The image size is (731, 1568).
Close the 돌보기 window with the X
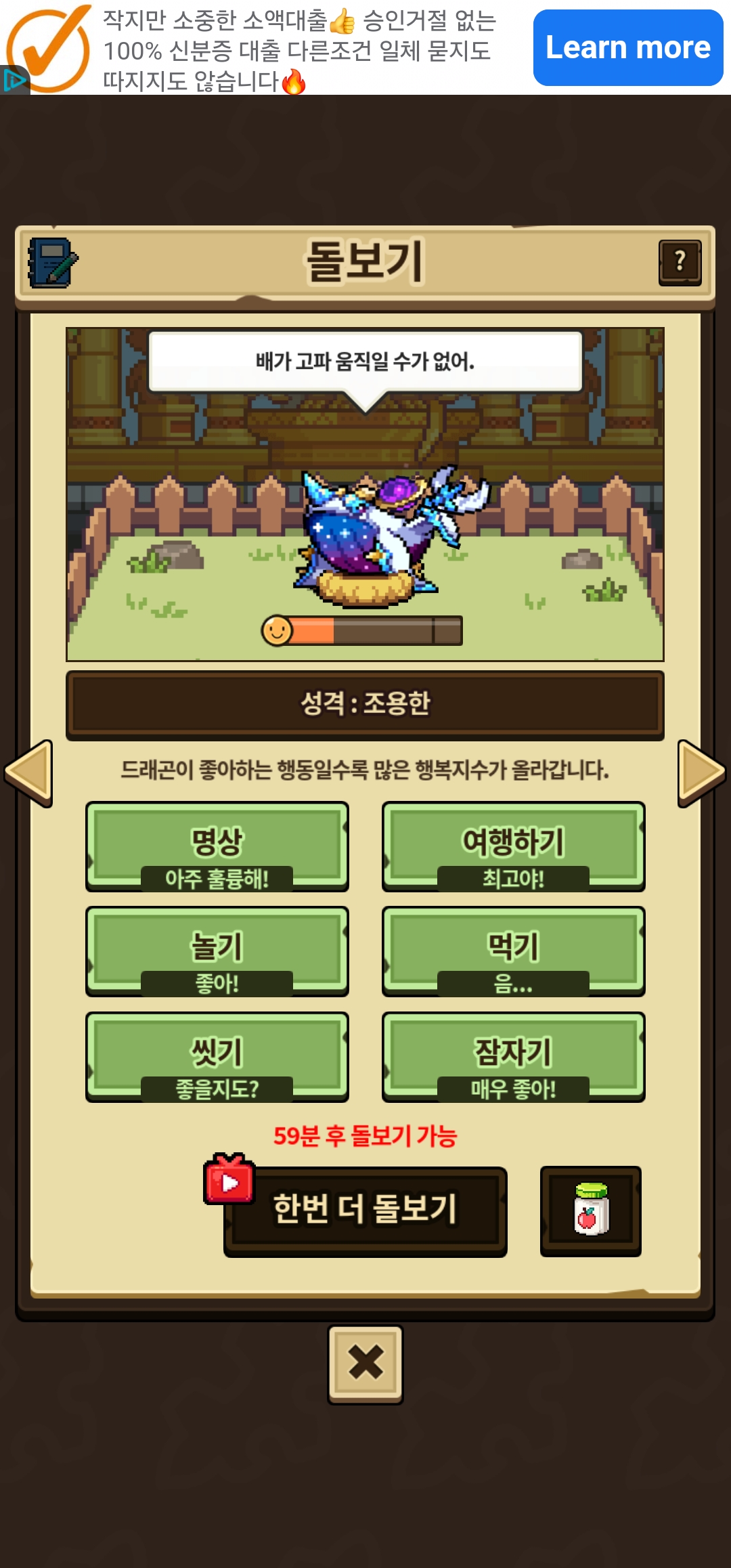(x=365, y=1364)
